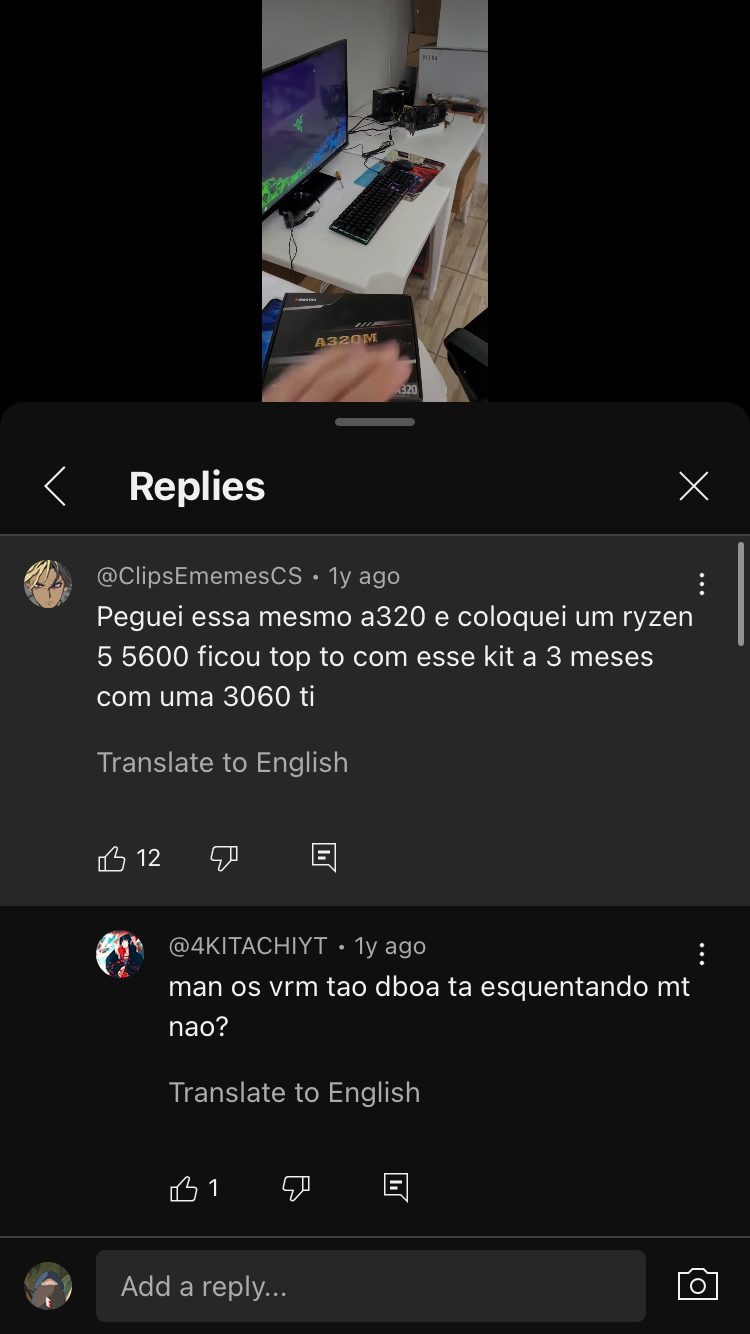
Task: Dislike the reply by @4KITACHIYT
Action: click(296, 1188)
